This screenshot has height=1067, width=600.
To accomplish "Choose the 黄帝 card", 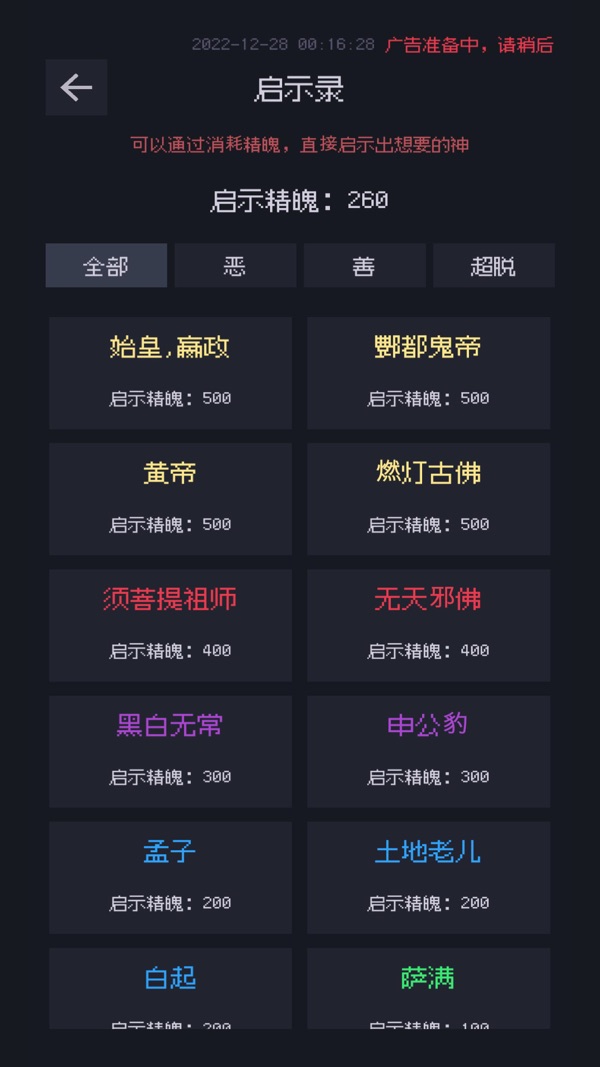I will click(x=170, y=499).
